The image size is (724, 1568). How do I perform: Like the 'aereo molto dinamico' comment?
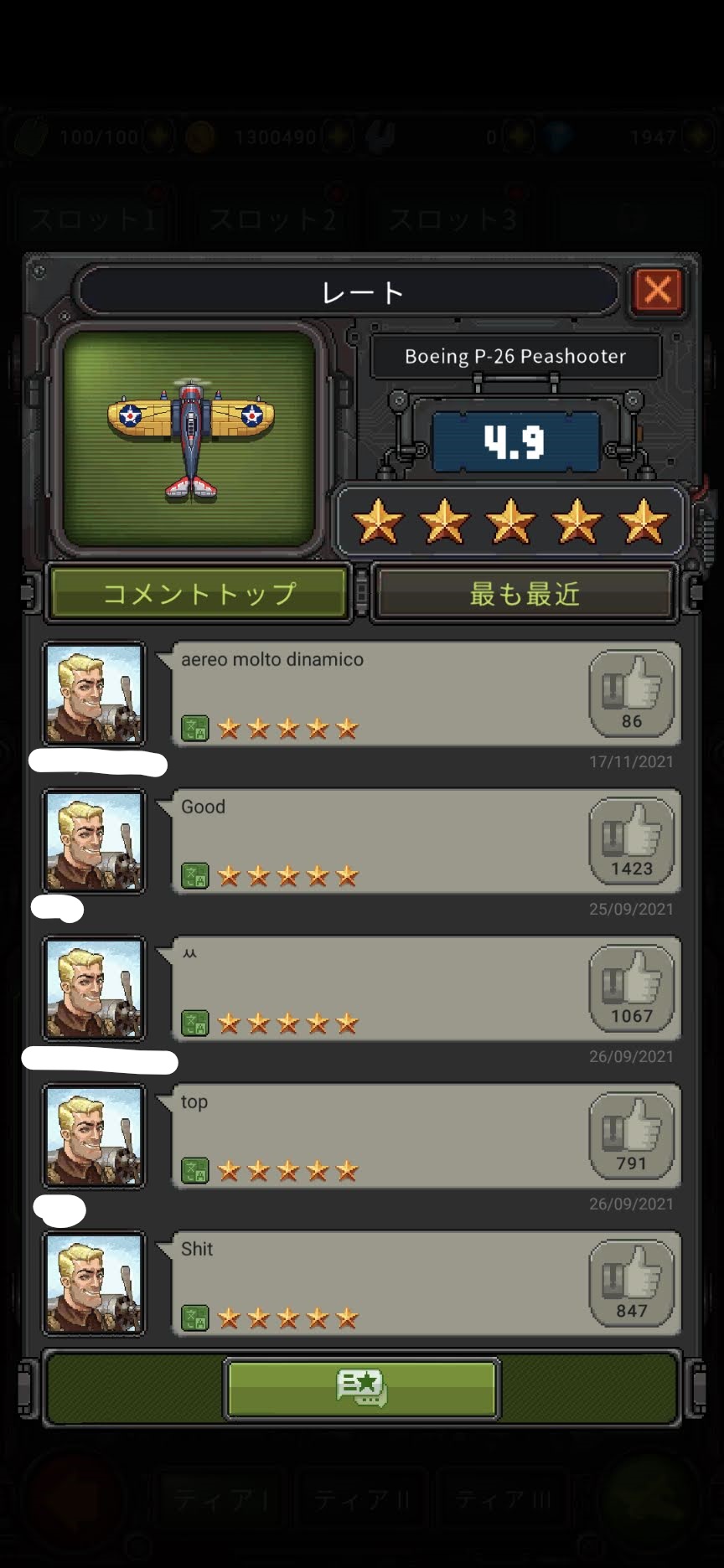pyautogui.click(x=632, y=694)
